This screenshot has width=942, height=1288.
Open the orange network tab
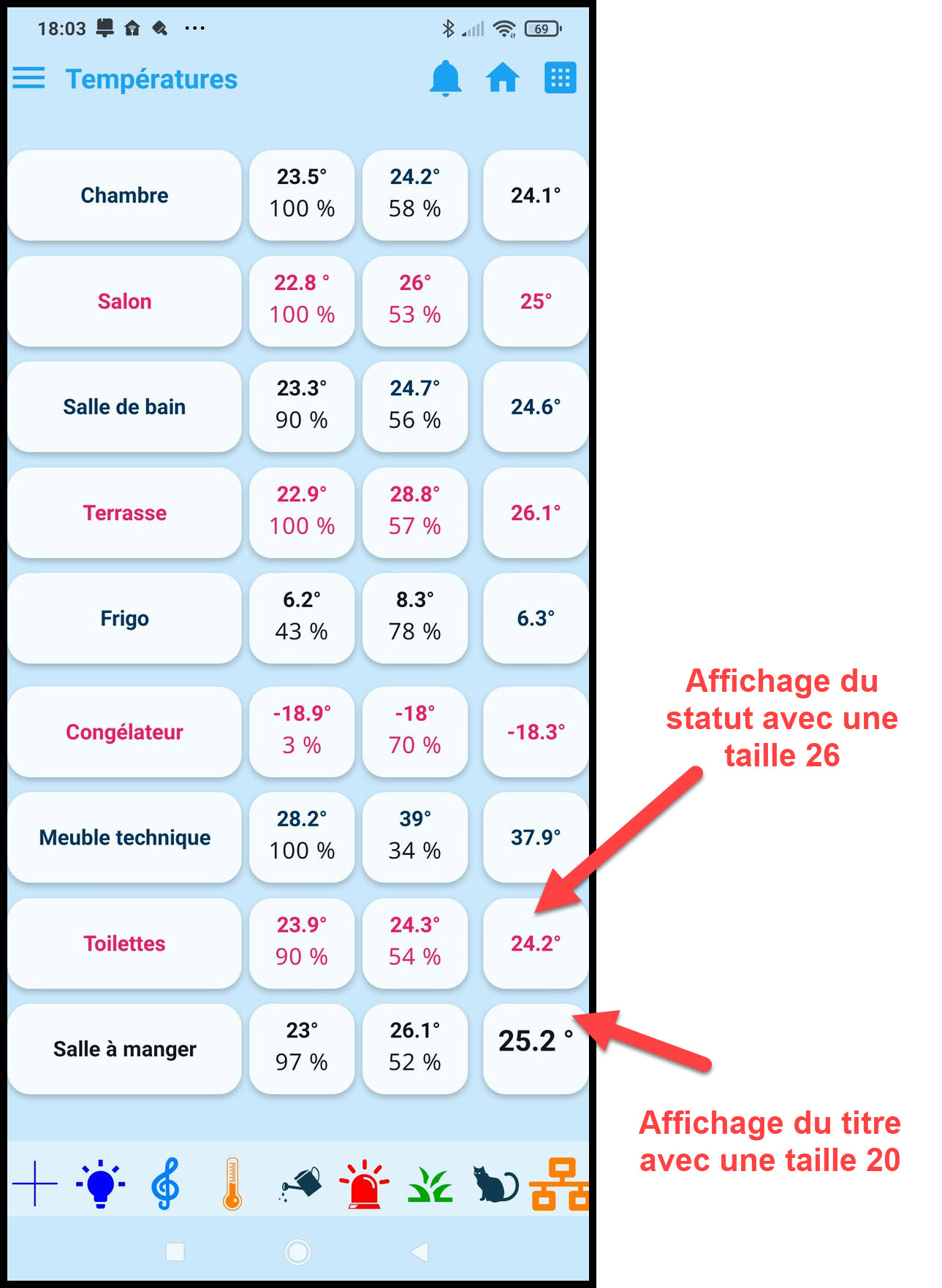(x=559, y=1183)
